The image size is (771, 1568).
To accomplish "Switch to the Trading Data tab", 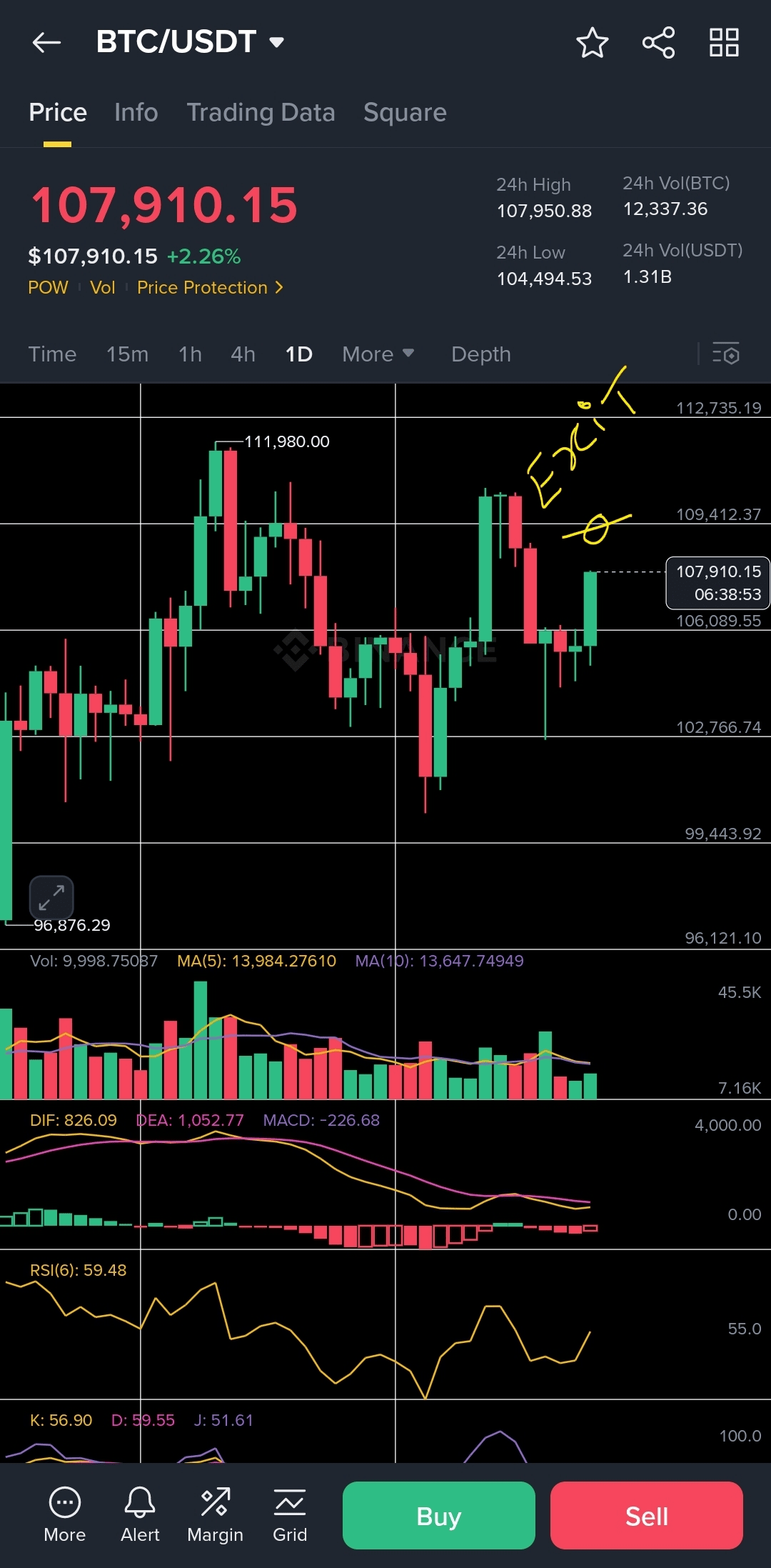I will click(x=261, y=112).
